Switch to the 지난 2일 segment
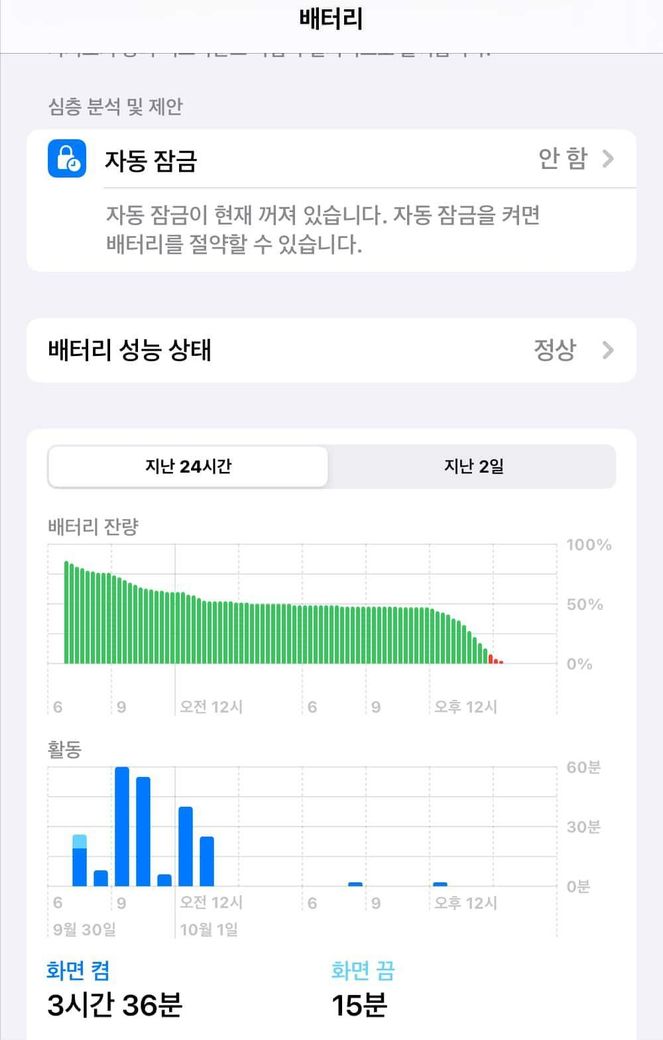 pos(473,466)
